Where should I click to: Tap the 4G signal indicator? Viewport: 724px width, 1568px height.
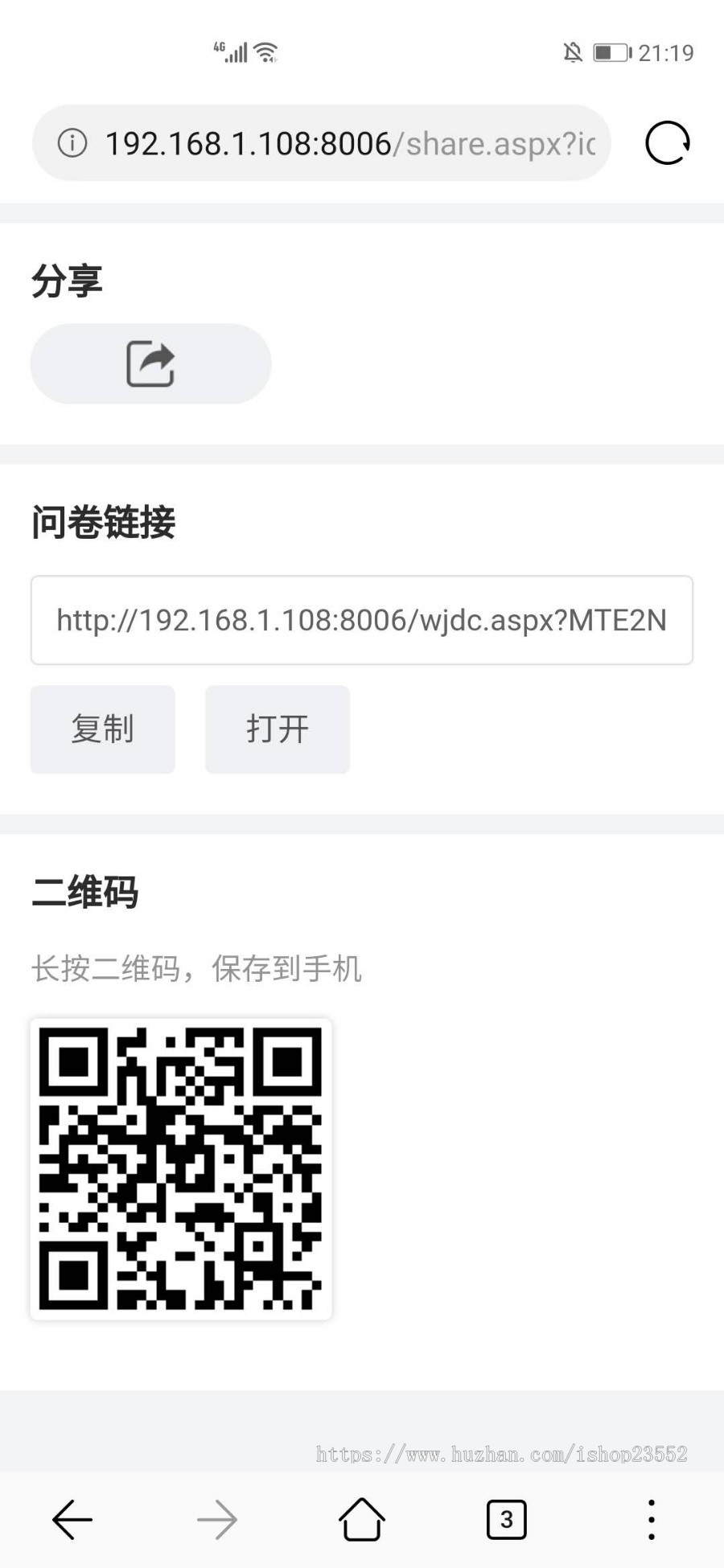[233, 51]
